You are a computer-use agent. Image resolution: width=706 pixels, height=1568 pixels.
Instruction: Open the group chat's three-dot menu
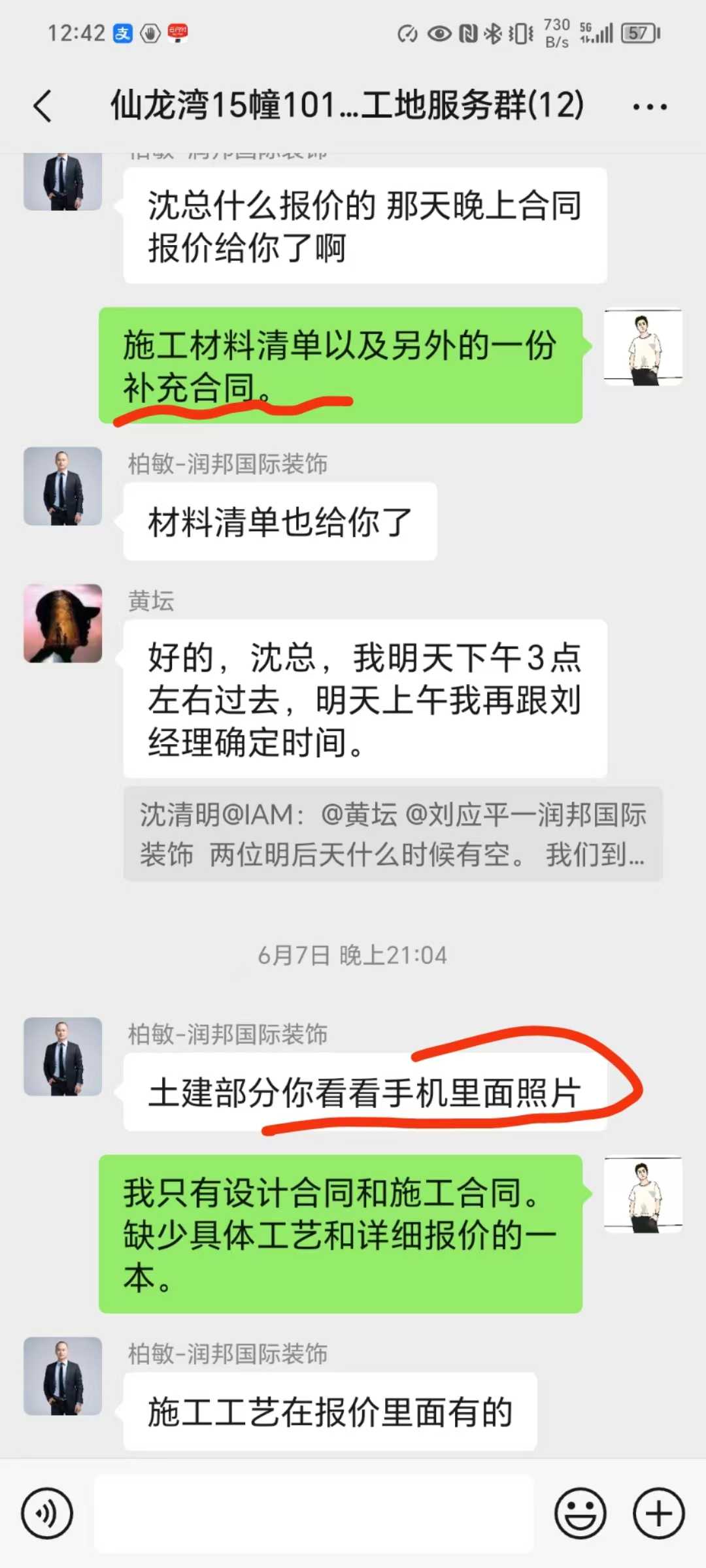(x=650, y=106)
